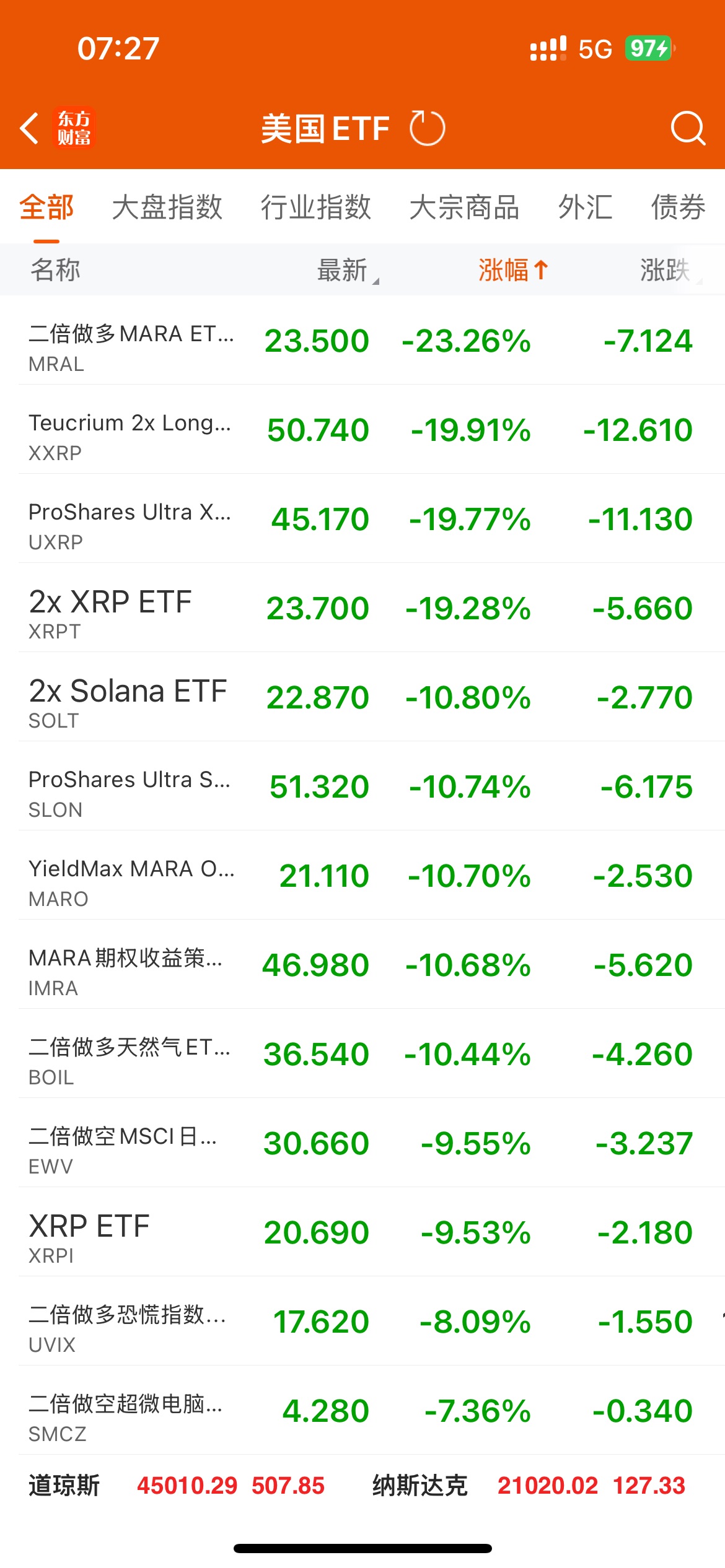The height and width of the screenshot is (1568, 725).
Task: Open the UVIX 二倍做多恐慌指数 row
Action: [362, 1321]
